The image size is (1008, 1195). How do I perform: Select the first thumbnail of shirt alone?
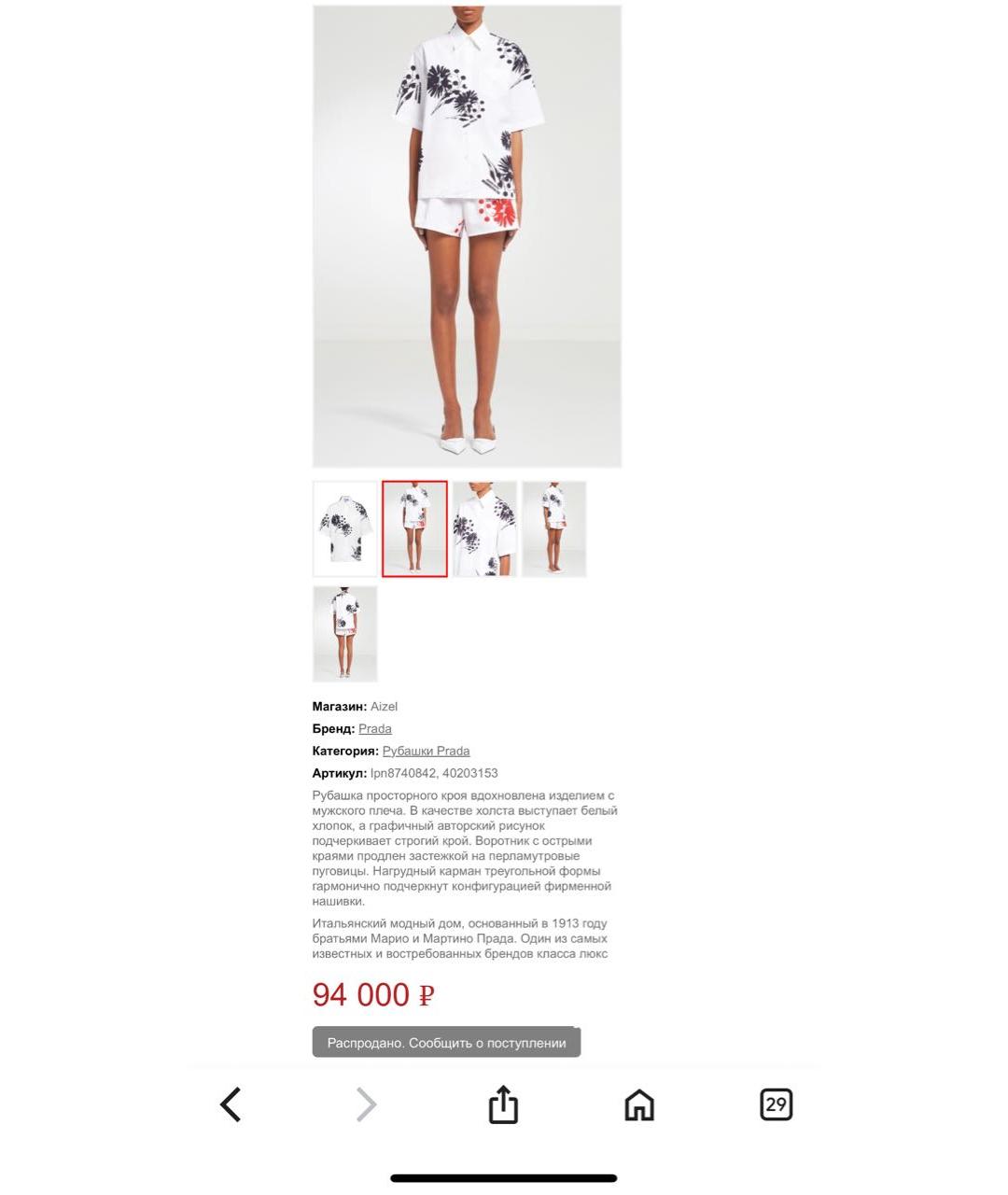click(345, 528)
